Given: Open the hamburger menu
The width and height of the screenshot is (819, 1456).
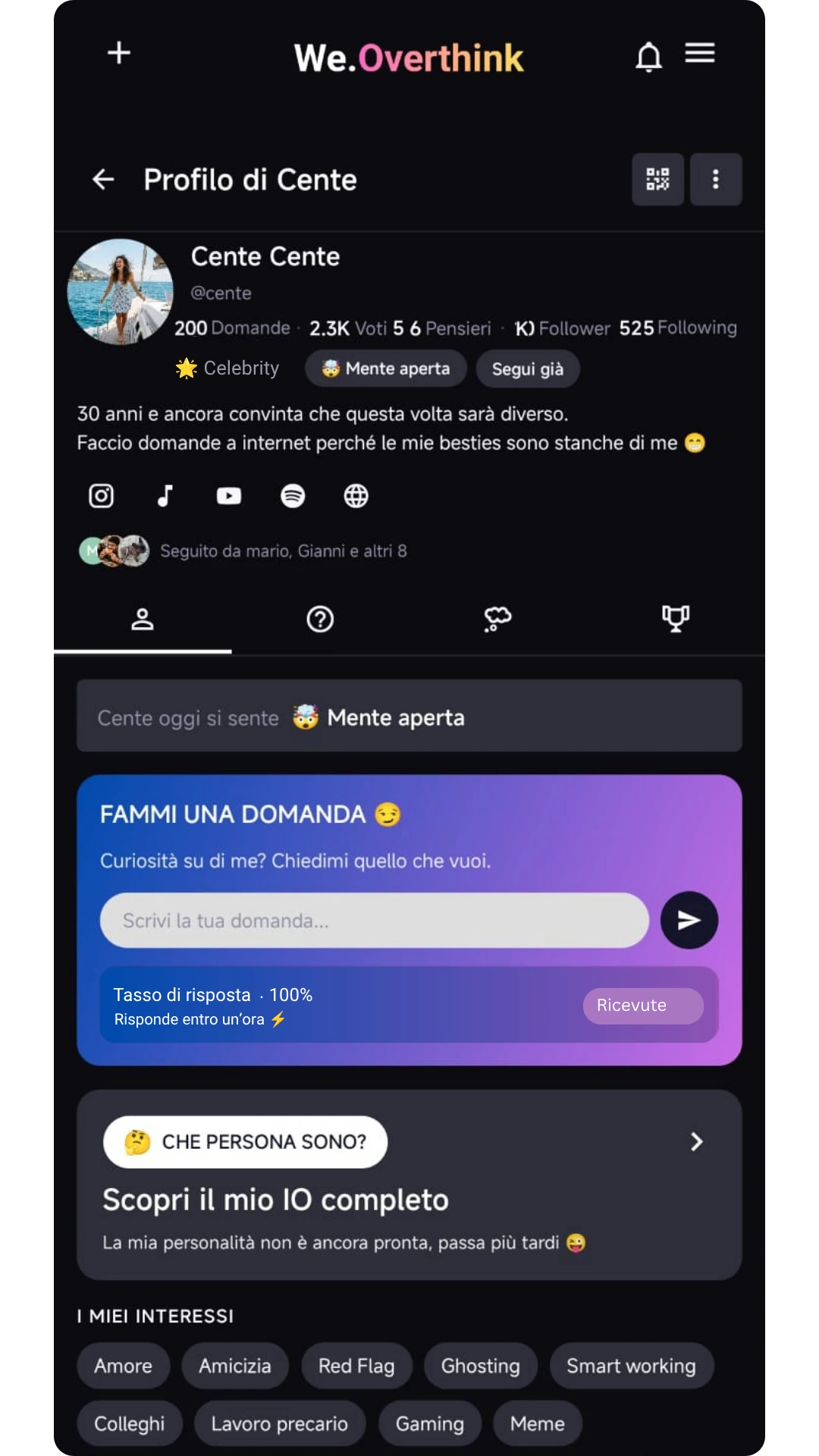Looking at the screenshot, I should click(x=700, y=53).
